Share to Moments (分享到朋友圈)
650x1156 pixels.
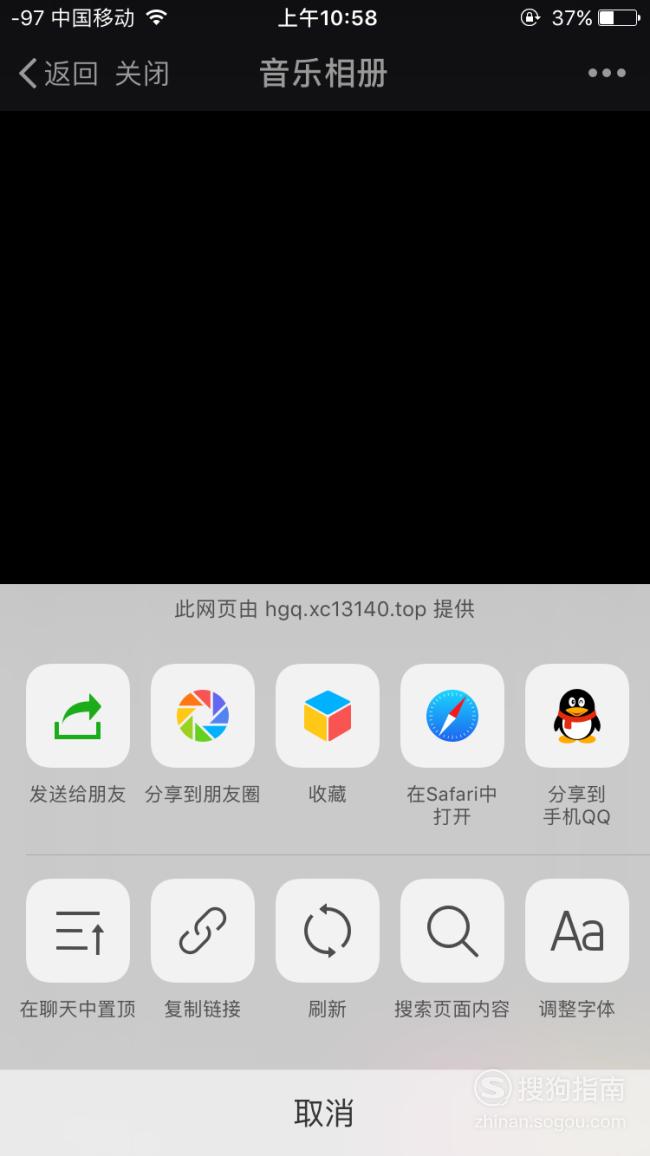203,716
